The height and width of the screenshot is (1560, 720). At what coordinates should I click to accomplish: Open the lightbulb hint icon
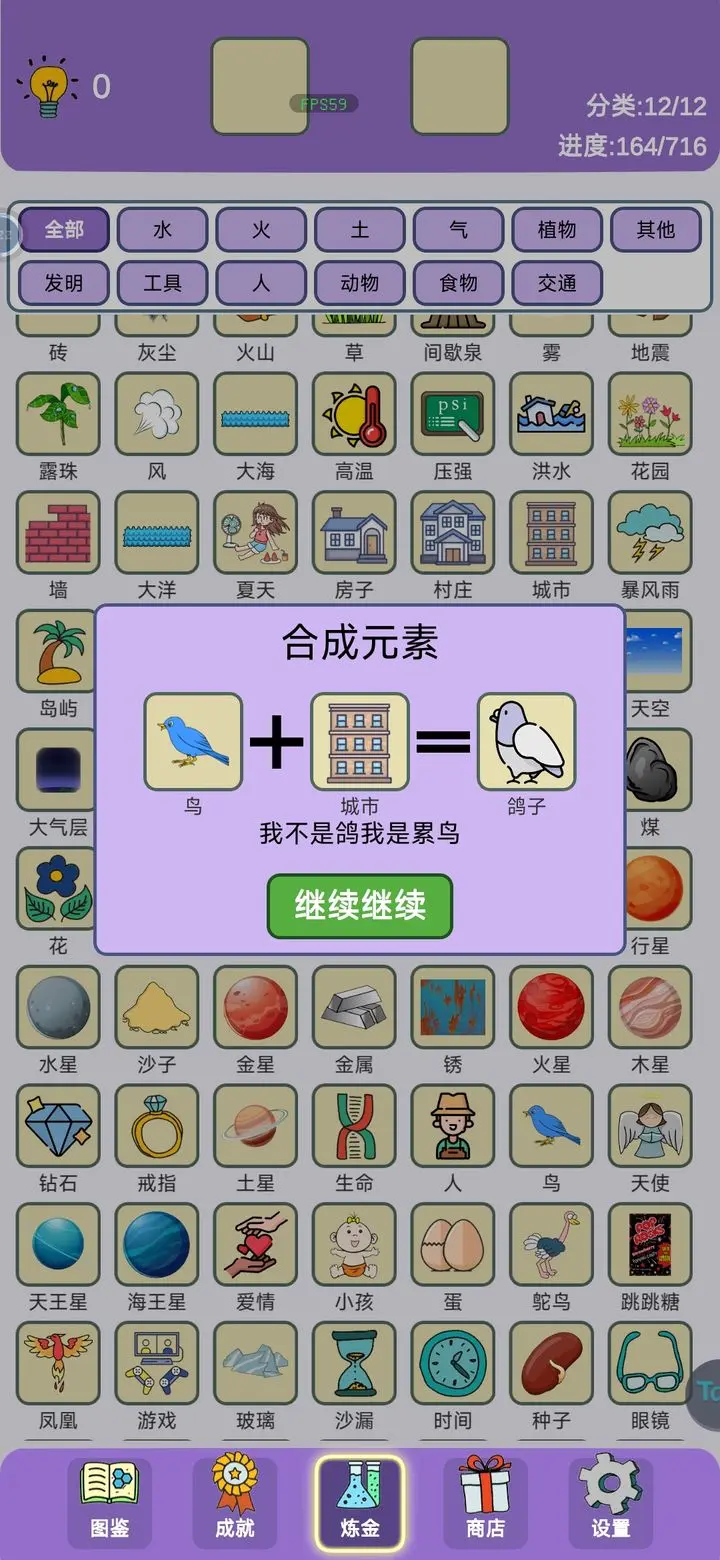[48, 88]
